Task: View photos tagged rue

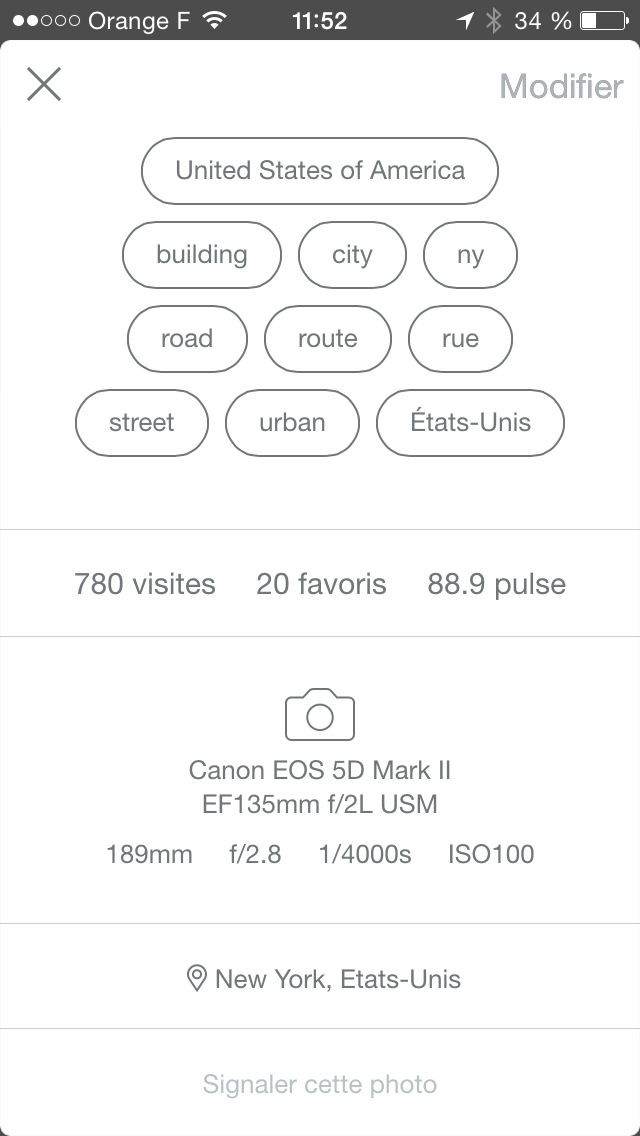Action: click(x=460, y=339)
